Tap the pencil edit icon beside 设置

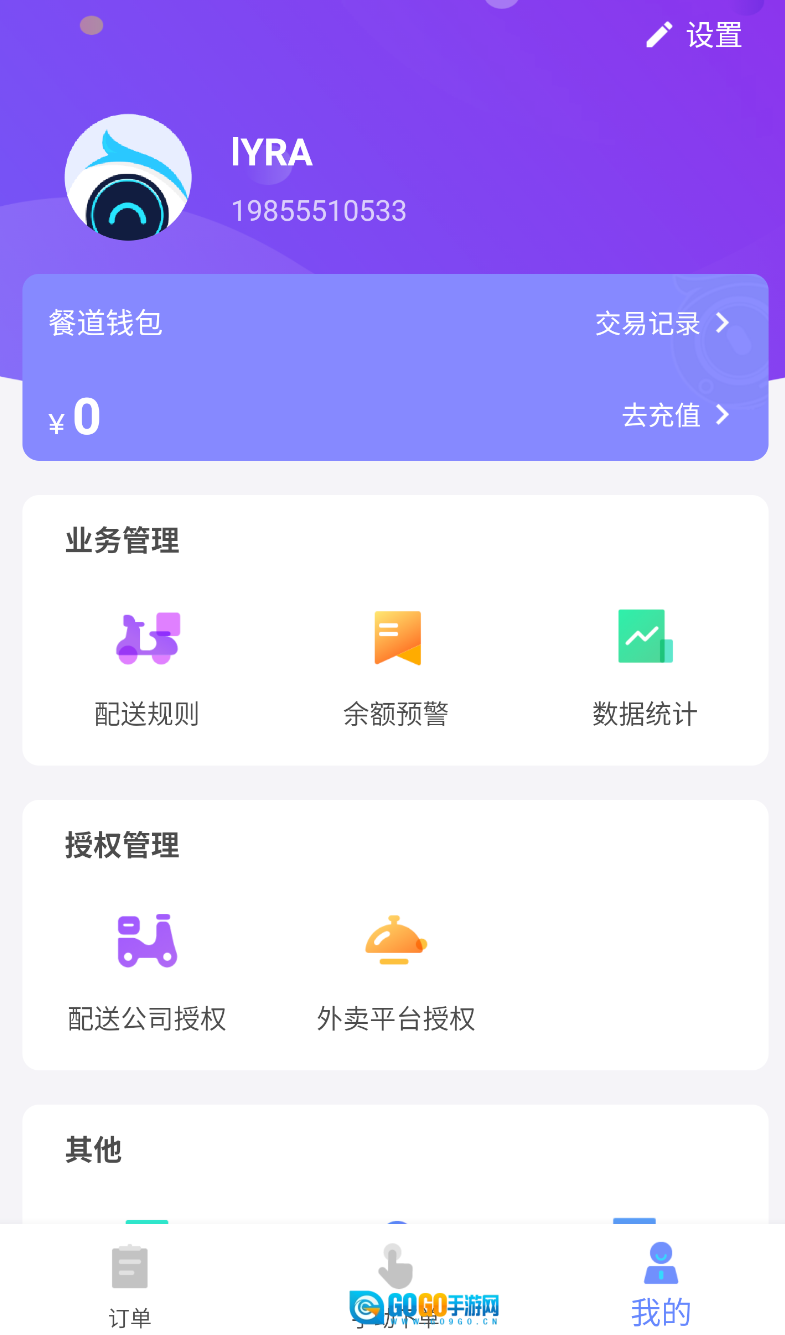658,34
